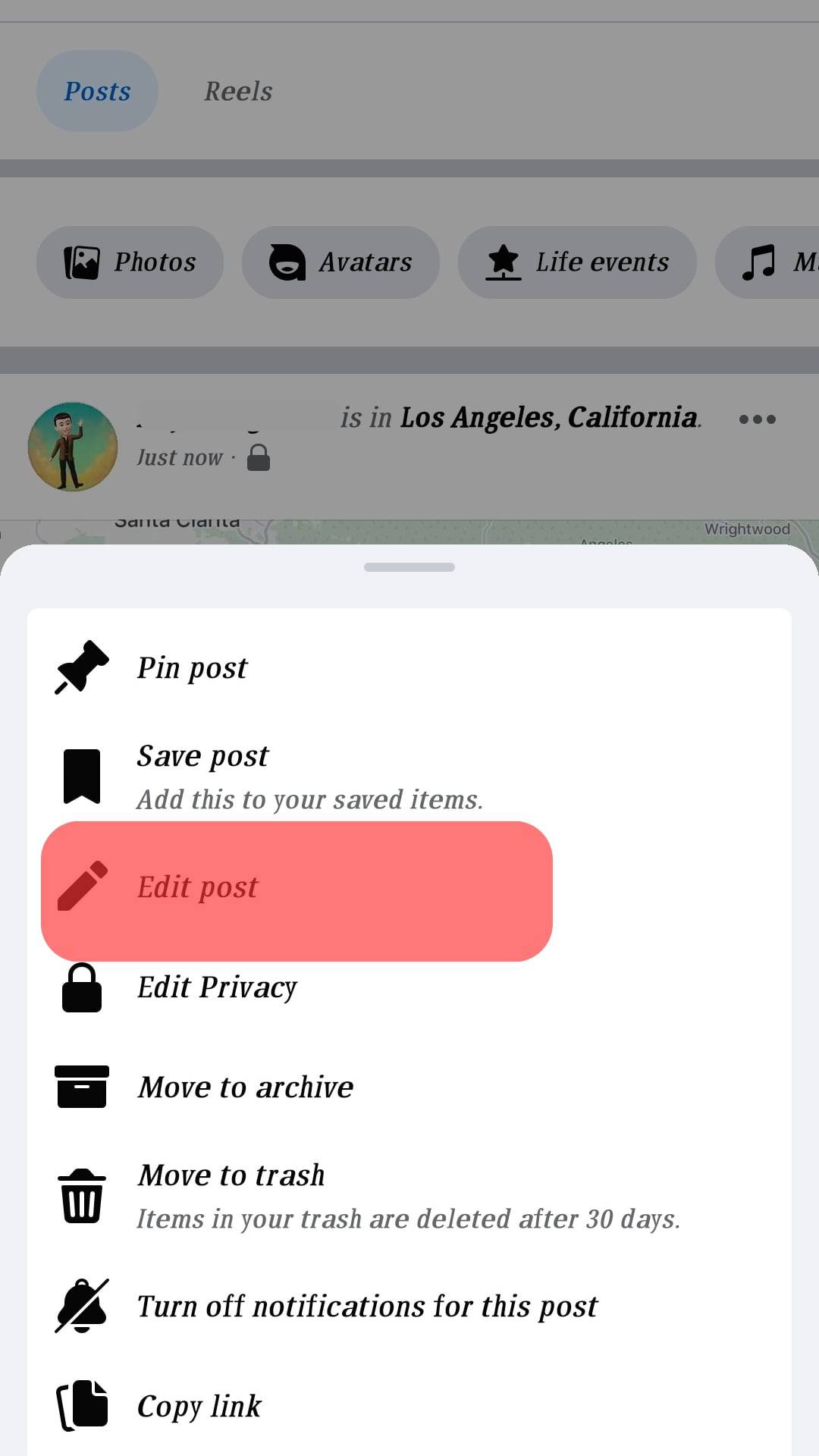Open the three-dot menu on the post
Image resolution: width=819 pixels, height=1456 pixels.
[757, 419]
